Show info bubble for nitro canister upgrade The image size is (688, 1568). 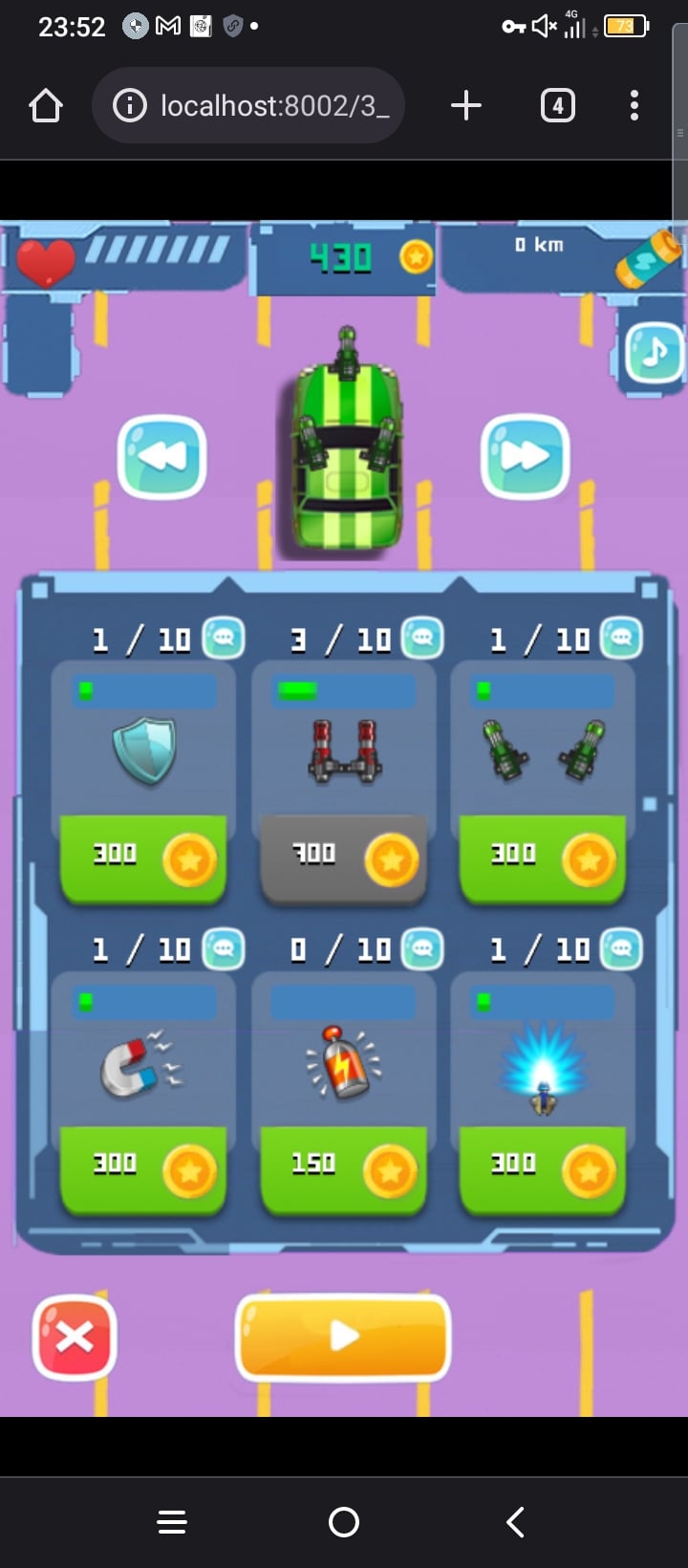tap(422, 948)
